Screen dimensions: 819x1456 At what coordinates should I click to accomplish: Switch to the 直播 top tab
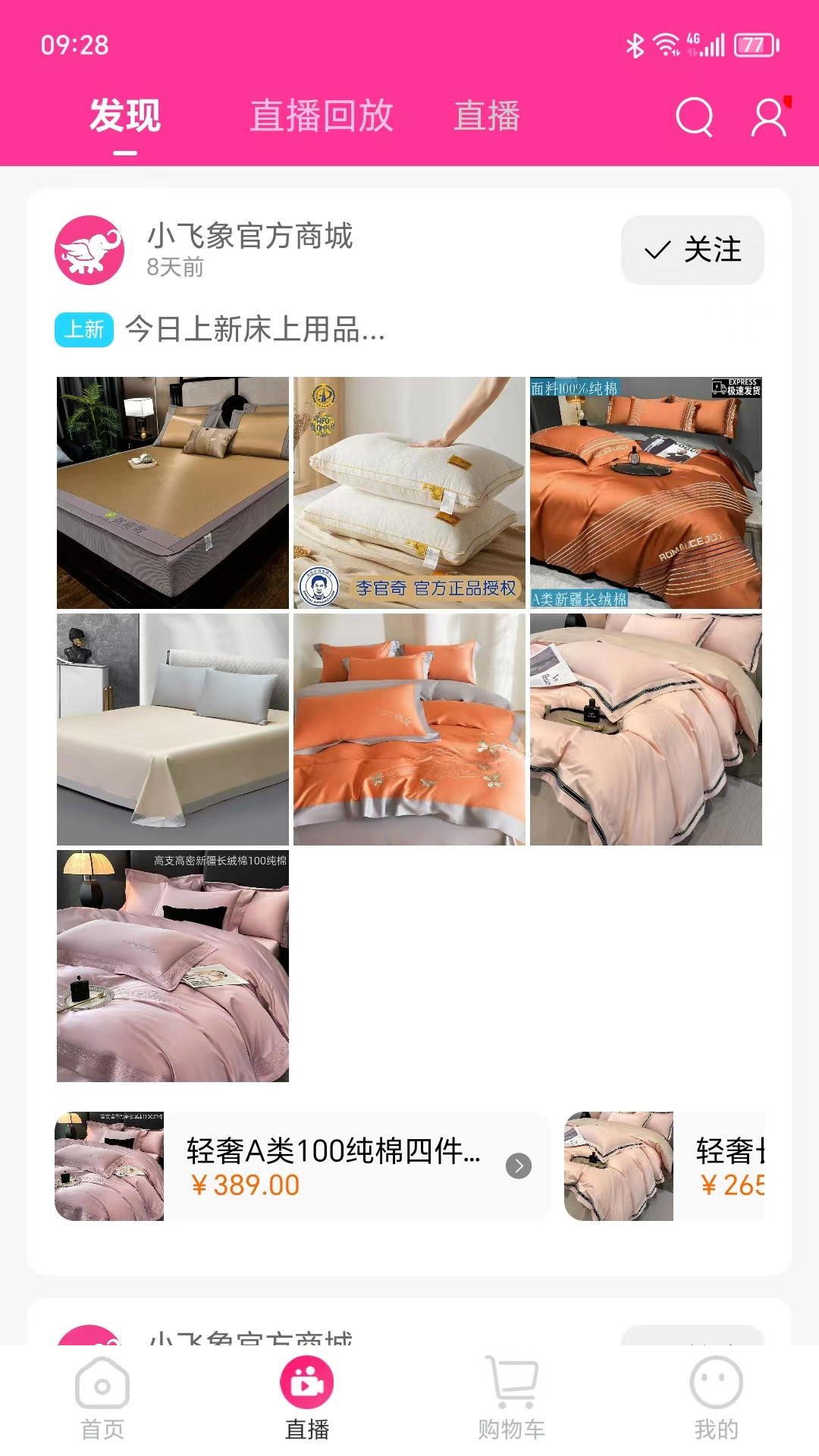click(x=486, y=116)
